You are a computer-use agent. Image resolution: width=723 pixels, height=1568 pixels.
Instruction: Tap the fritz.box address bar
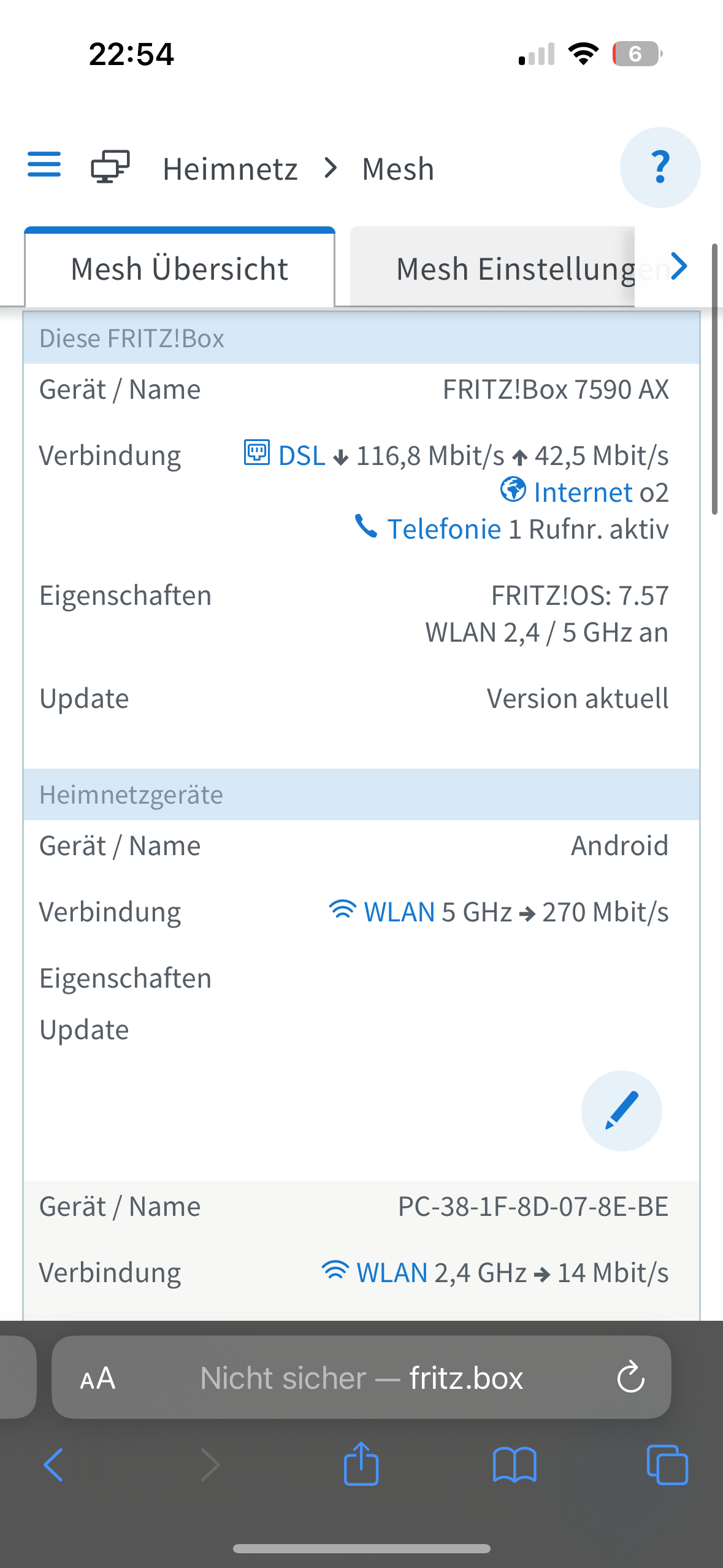(x=362, y=1378)
